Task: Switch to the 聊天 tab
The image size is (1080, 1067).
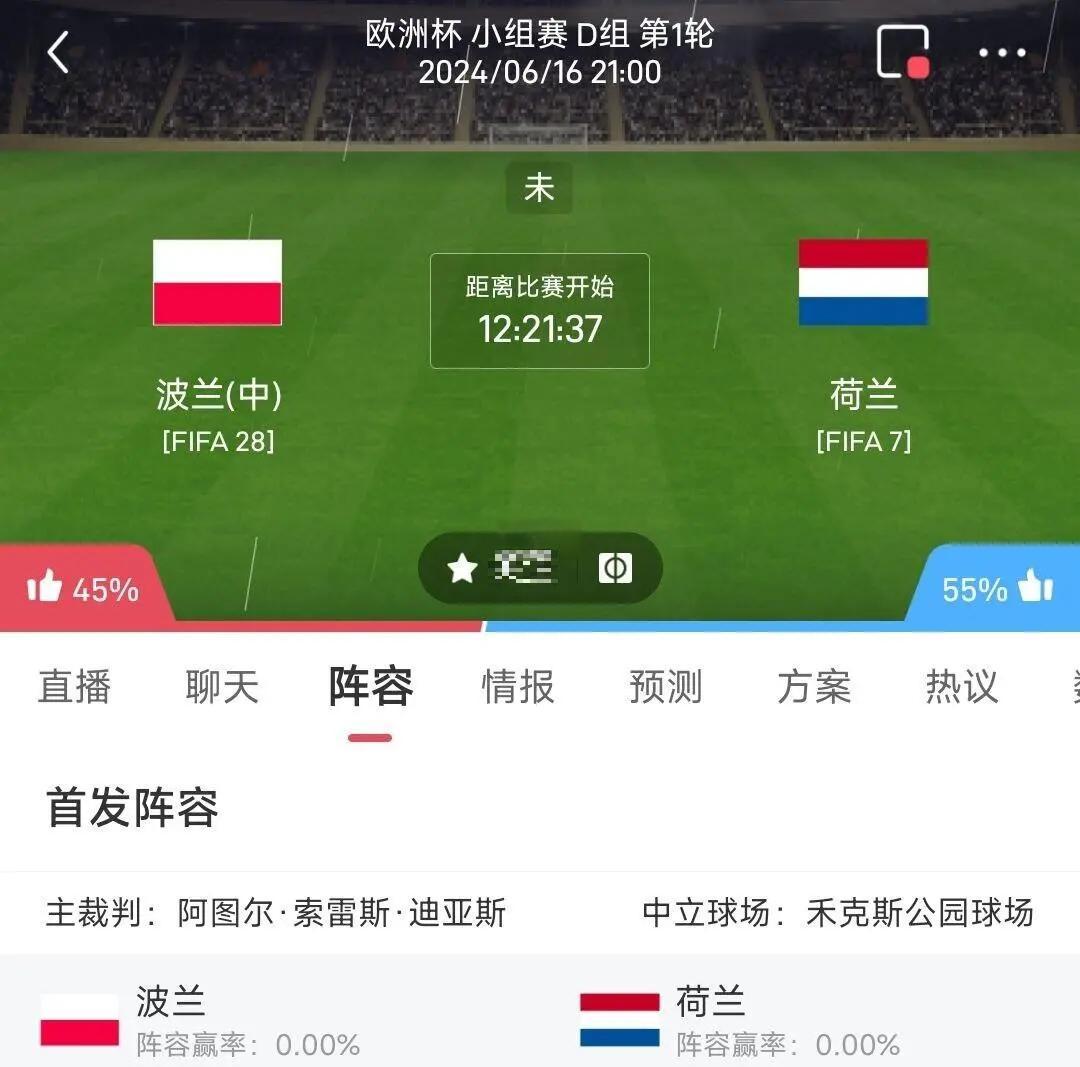Action: click(222, 687)
